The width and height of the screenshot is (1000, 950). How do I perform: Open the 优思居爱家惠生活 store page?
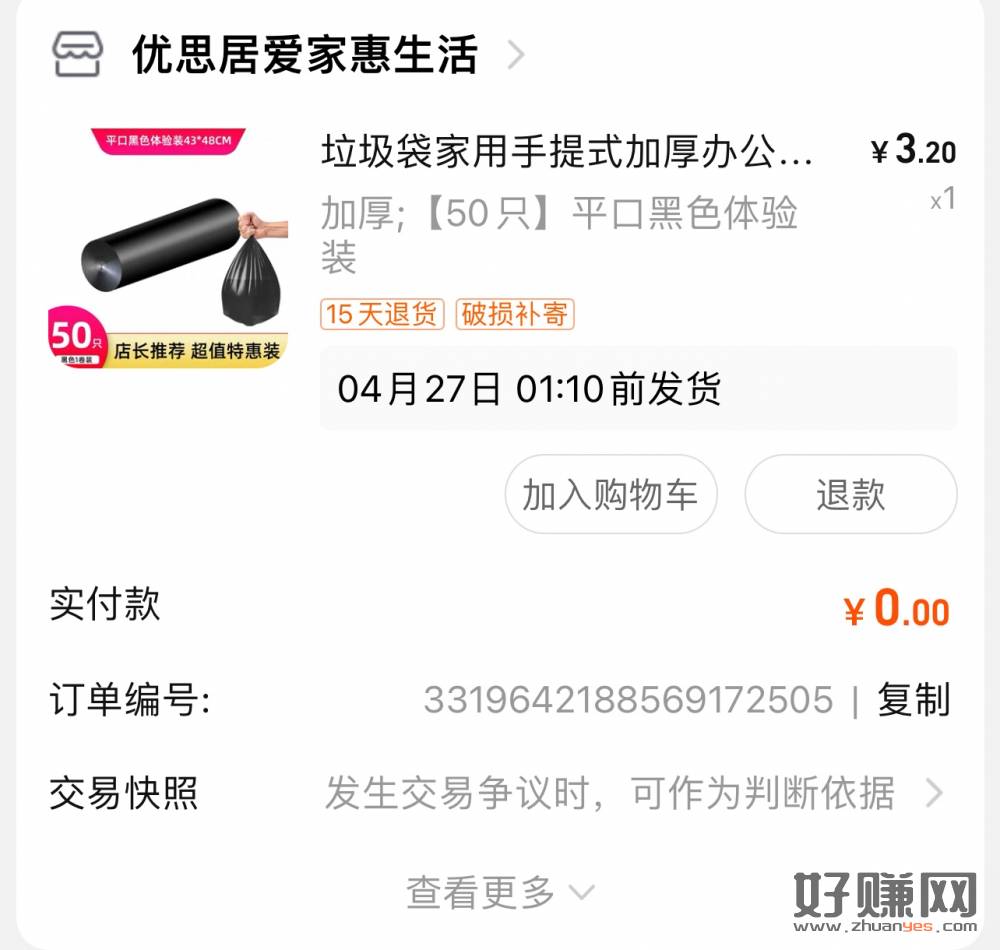[x=305, y=55]
